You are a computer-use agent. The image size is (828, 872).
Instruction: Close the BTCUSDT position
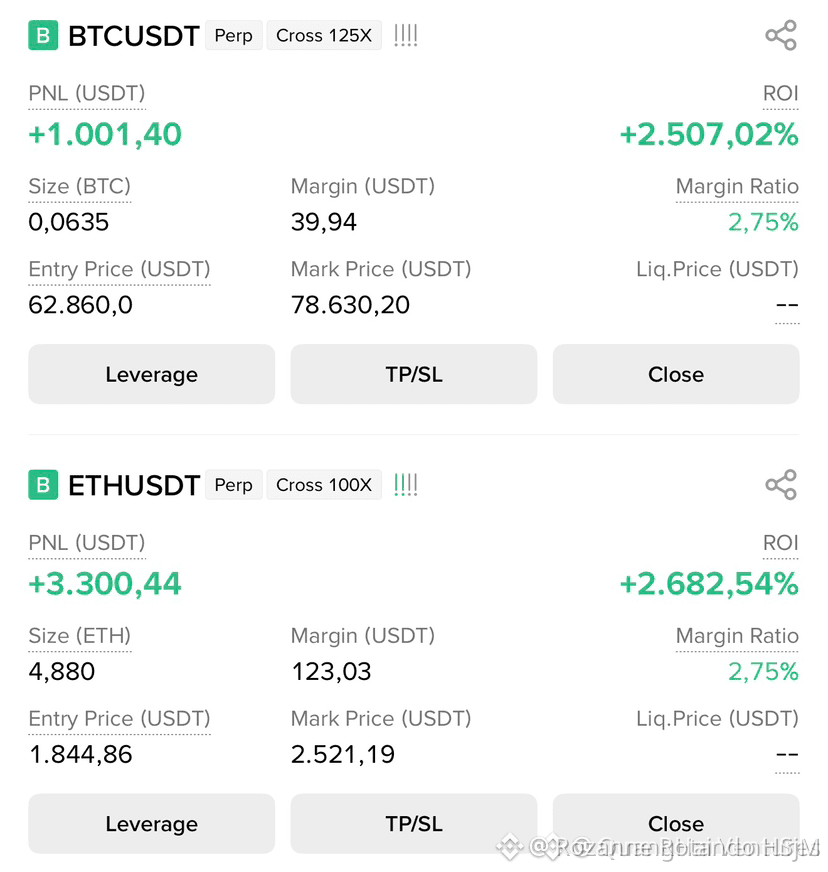676,374
